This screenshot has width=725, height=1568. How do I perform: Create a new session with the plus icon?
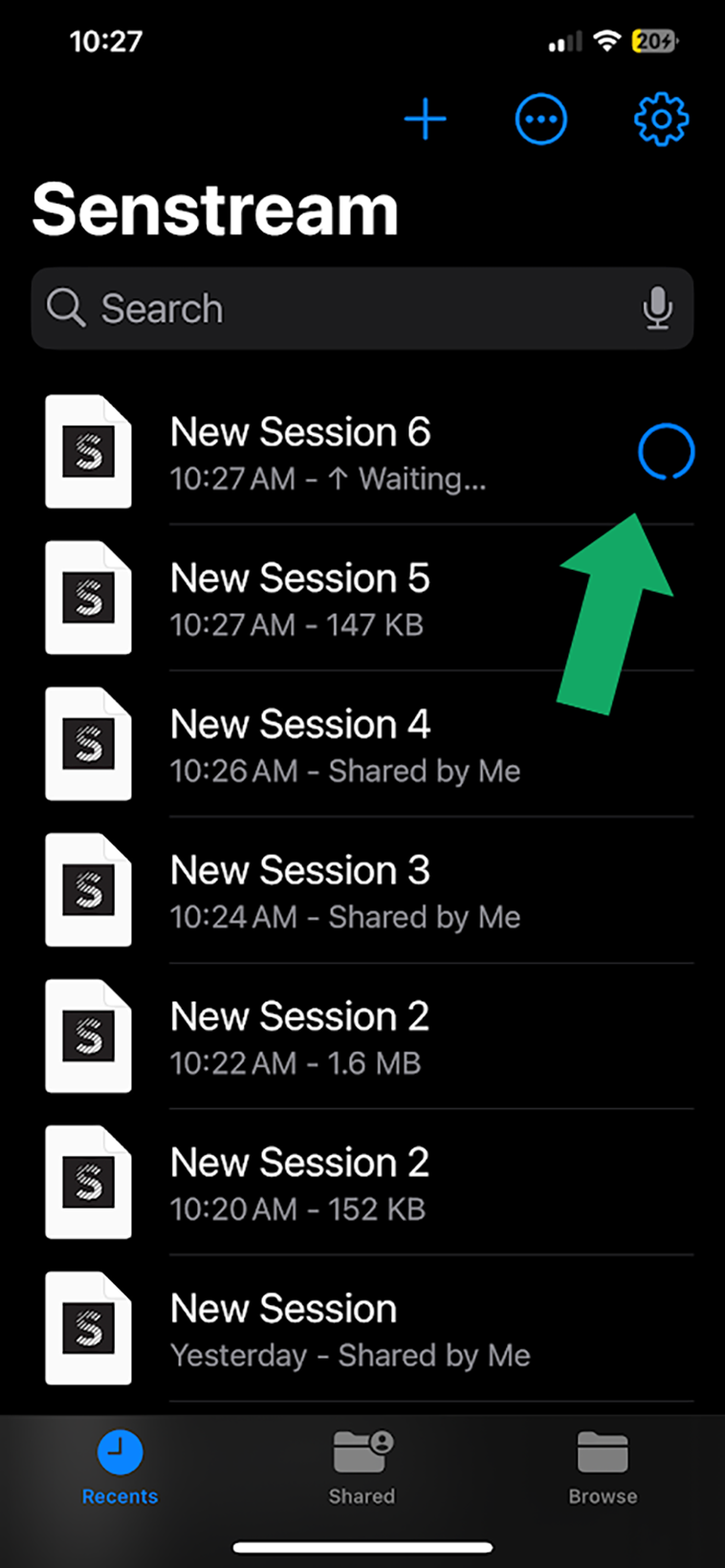point(426,120)
